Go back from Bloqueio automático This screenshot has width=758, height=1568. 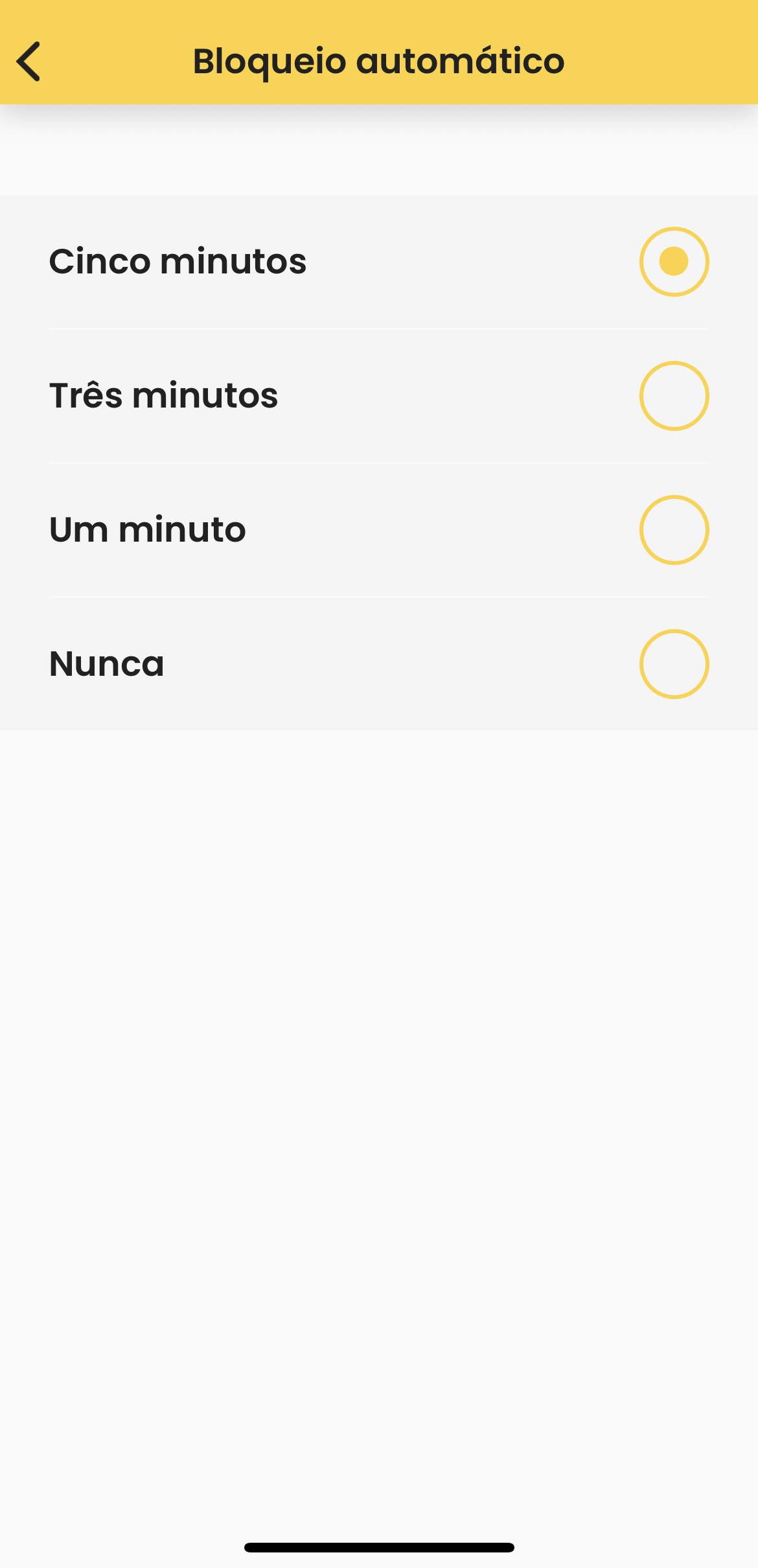[x=29, y=62]
